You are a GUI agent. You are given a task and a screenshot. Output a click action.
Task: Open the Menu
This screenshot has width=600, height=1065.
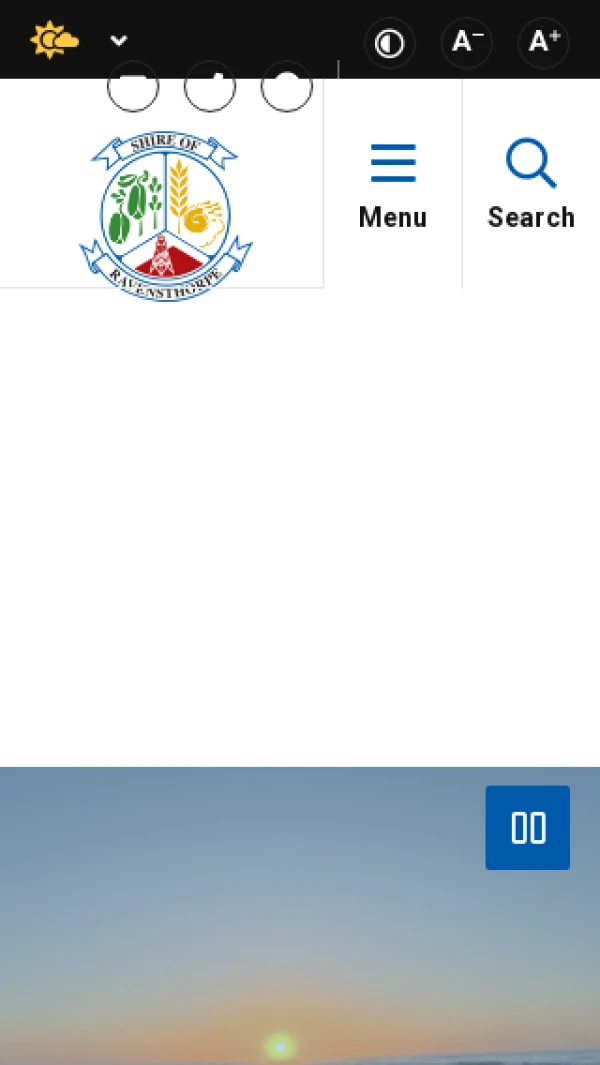coord(393,186)
